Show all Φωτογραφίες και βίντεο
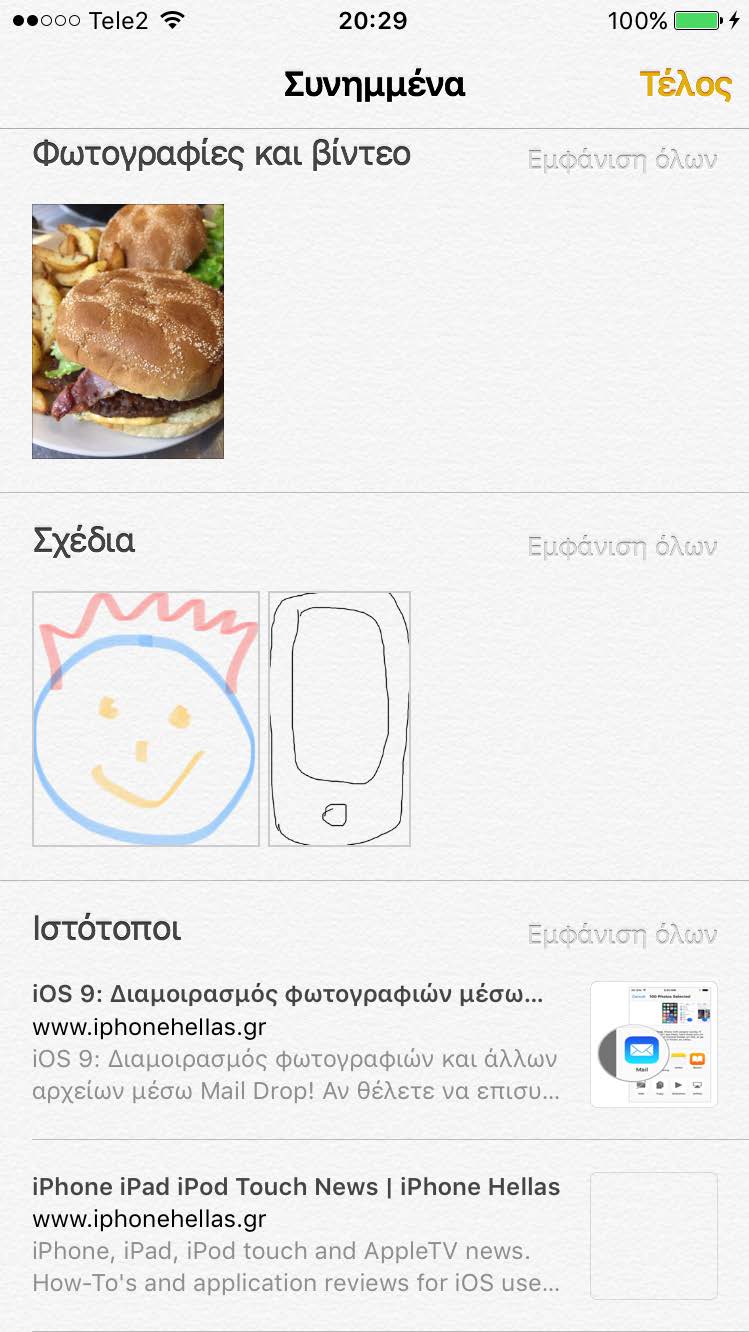Image resolution: width=749 pixels, height=1332 pixels. click(x=622, y=160)
